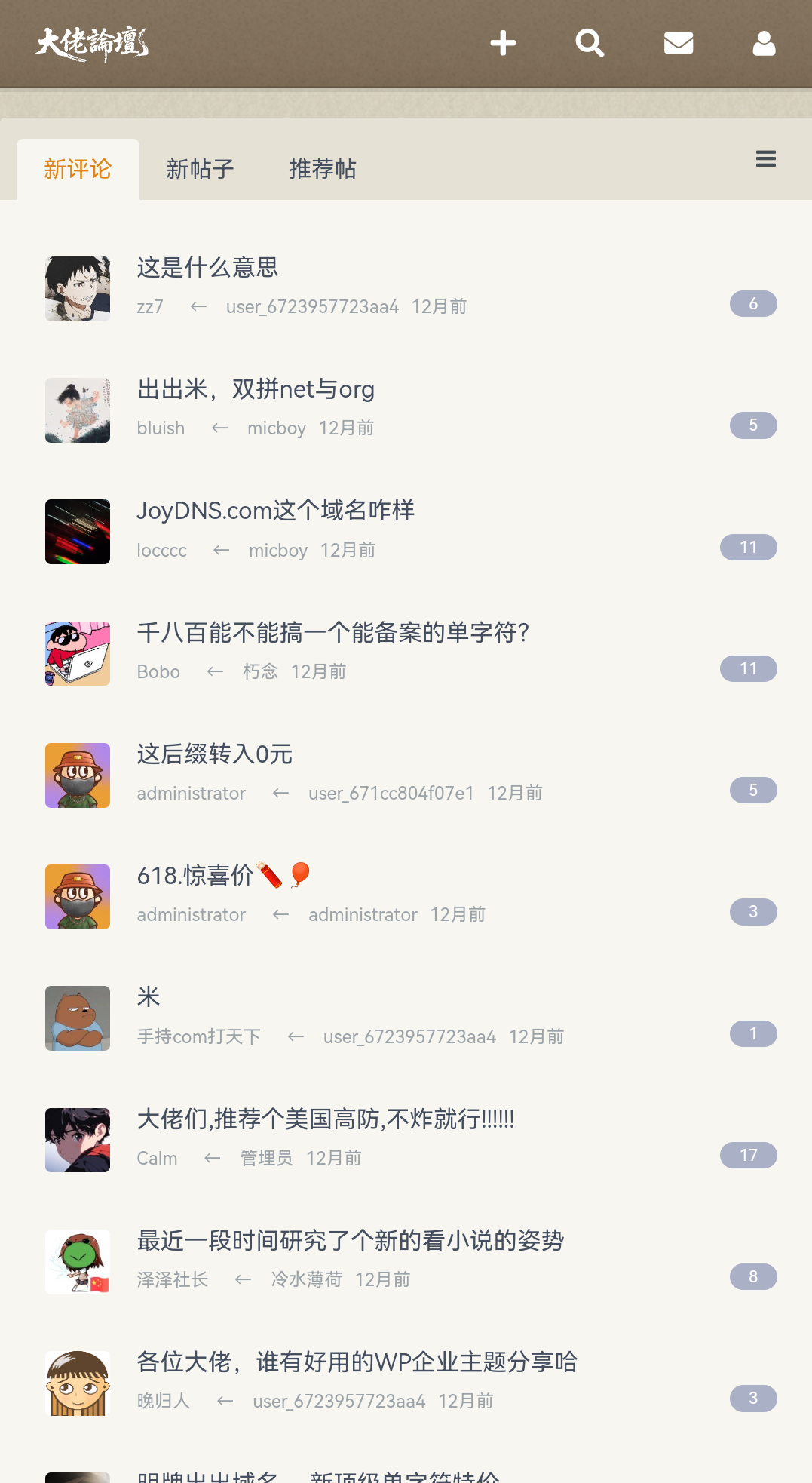The image size is (812, 1483).
Task: Open the 大佬们,推荐个美国高防 thread
Action: (325, 1119)
